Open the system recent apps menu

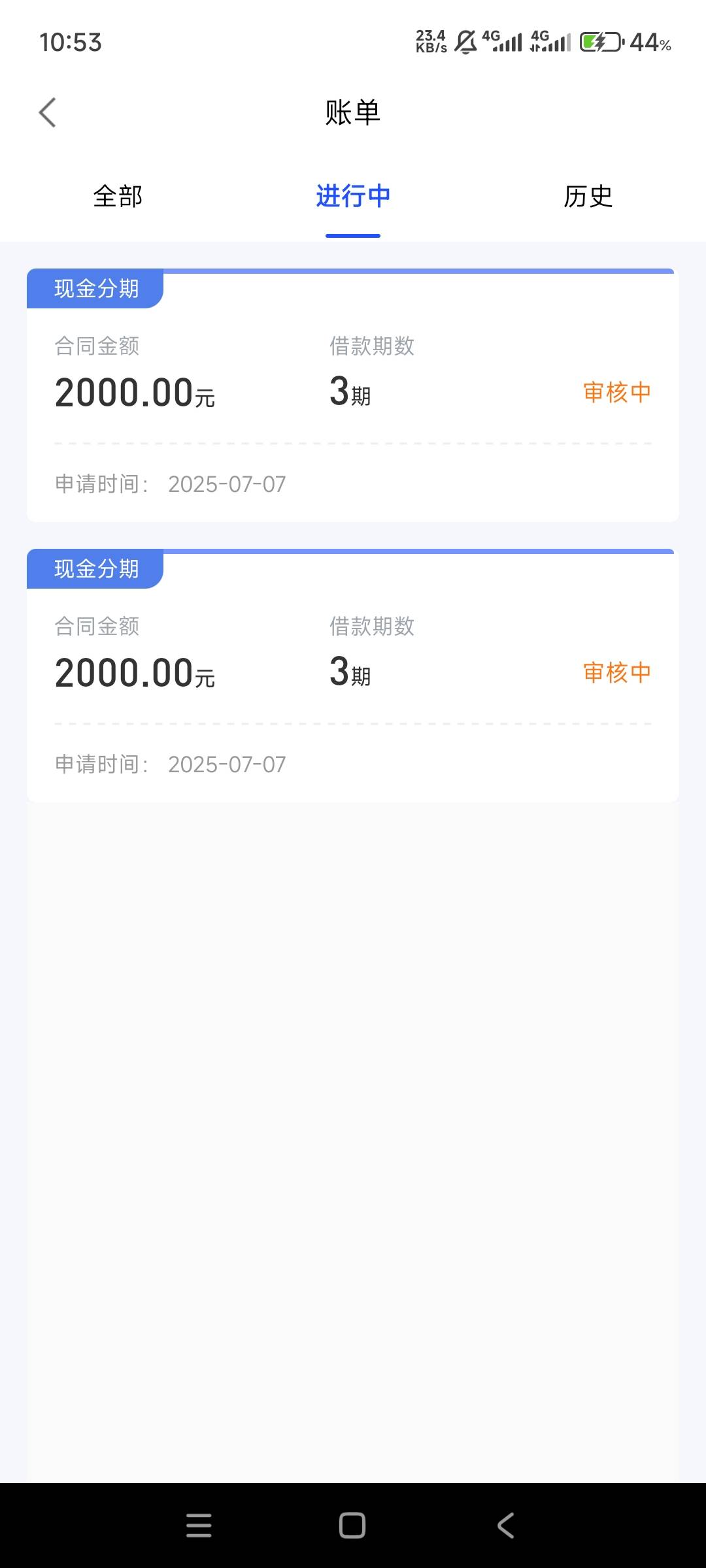tap(199, 1526)
